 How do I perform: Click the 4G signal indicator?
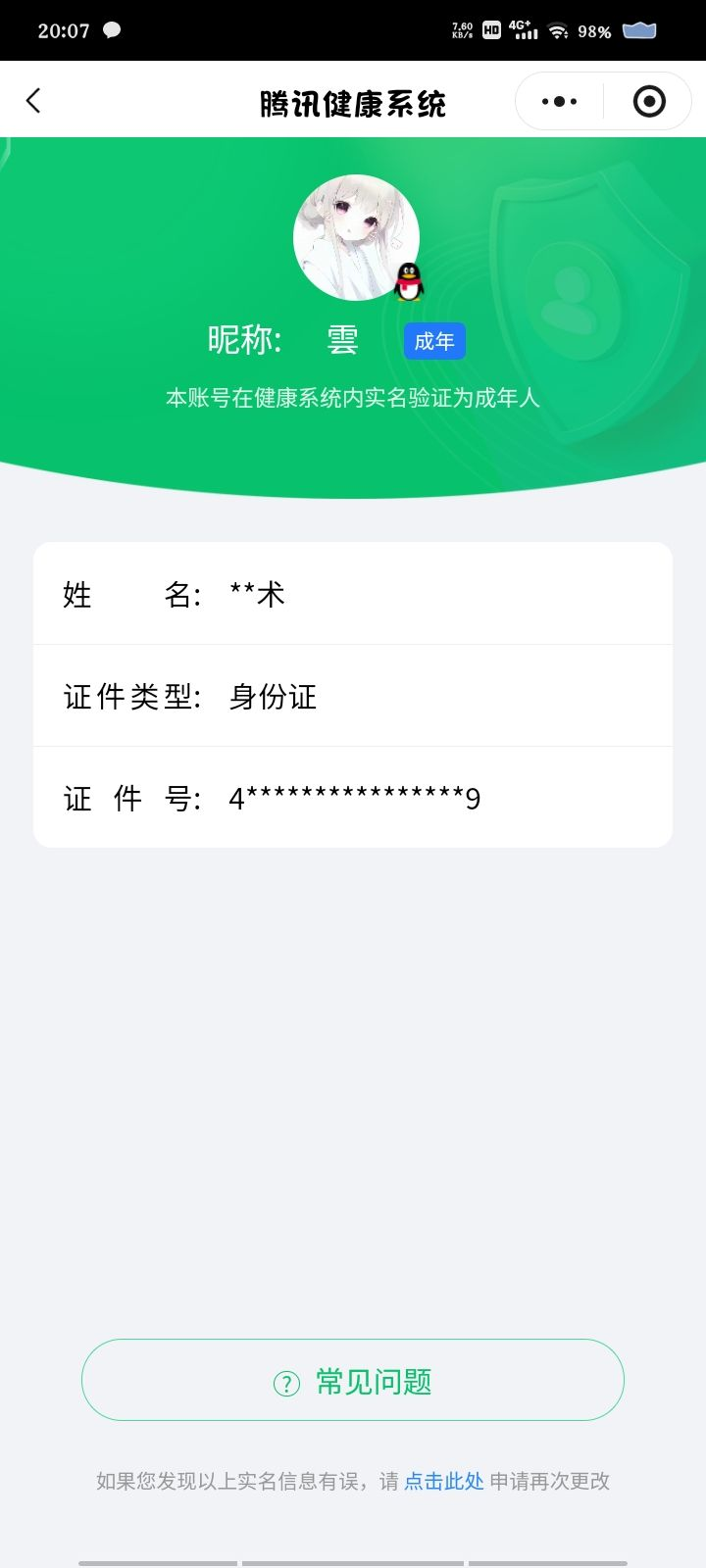click(523, 28)
